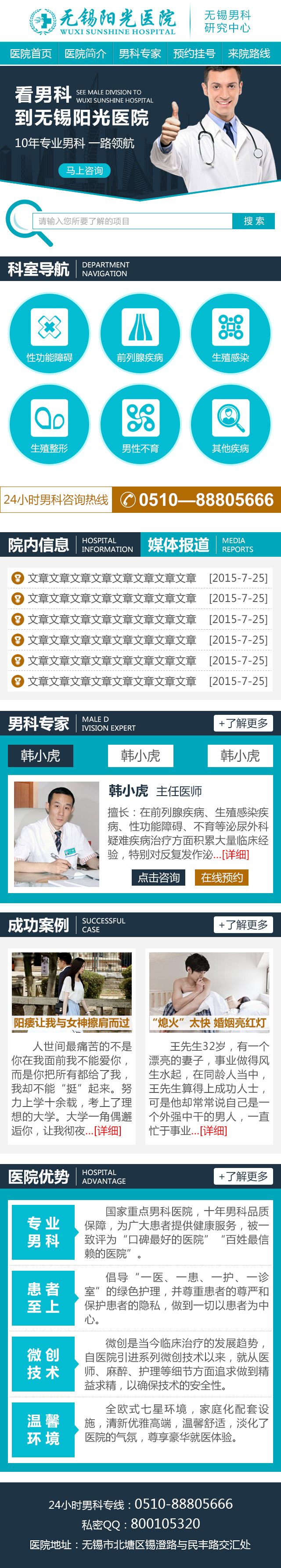Image resolution: width=281 pixels, height=1568 pixels.
Task: Open 来院路线 directions page
Action: coord(248,54)
